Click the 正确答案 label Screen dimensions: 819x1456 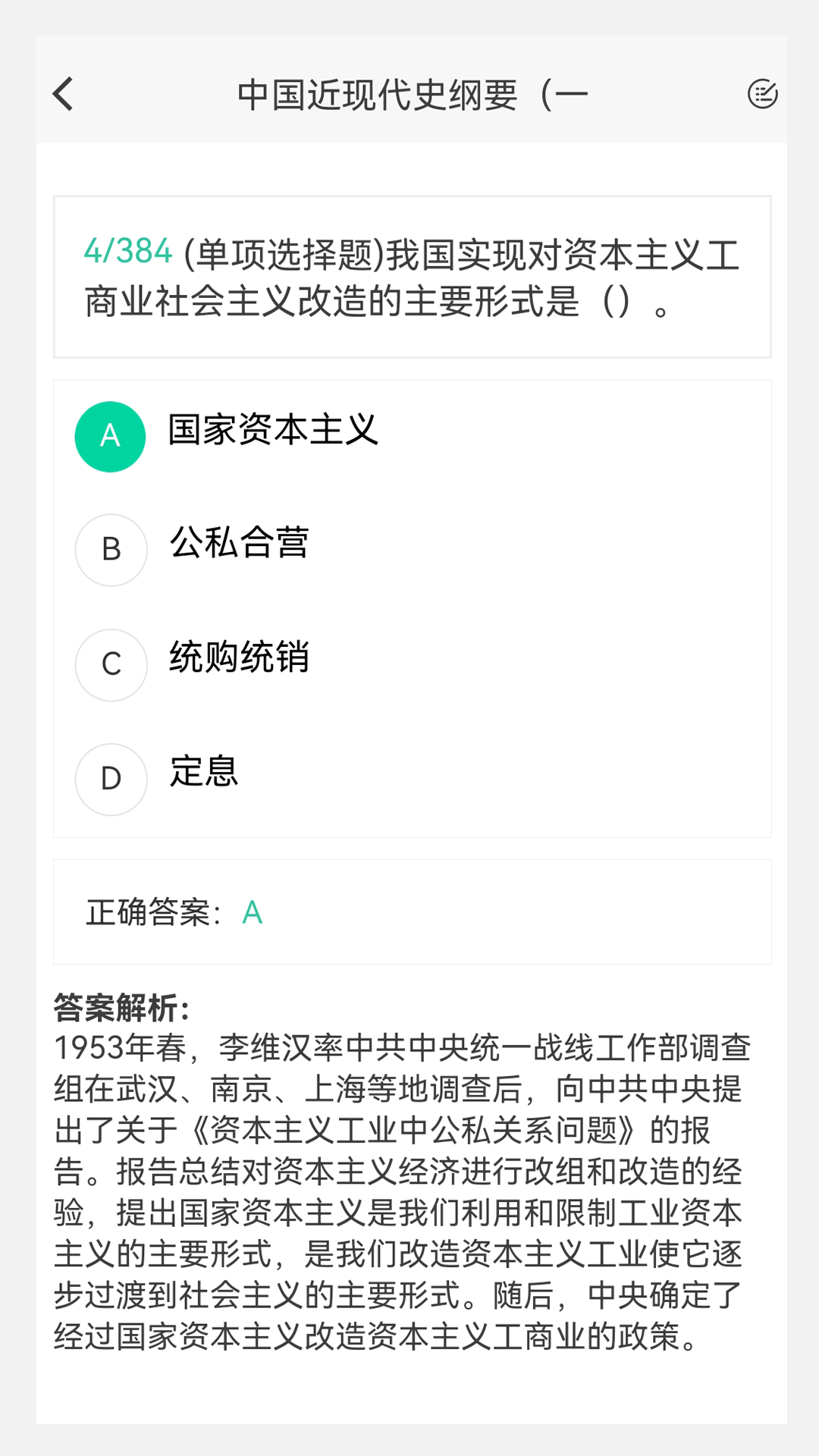(149, 912)
